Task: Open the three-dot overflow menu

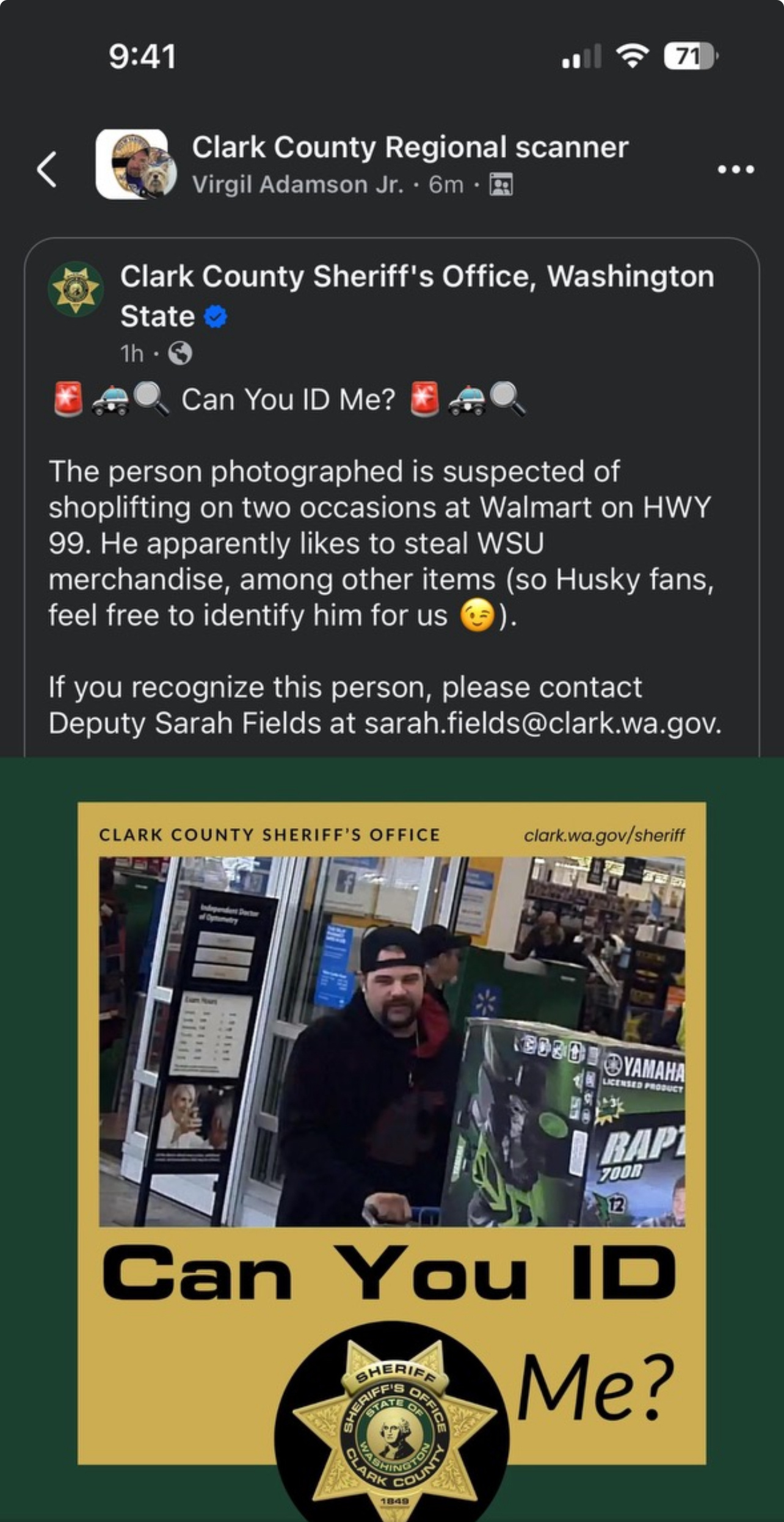Action: (x=735, y=169)
